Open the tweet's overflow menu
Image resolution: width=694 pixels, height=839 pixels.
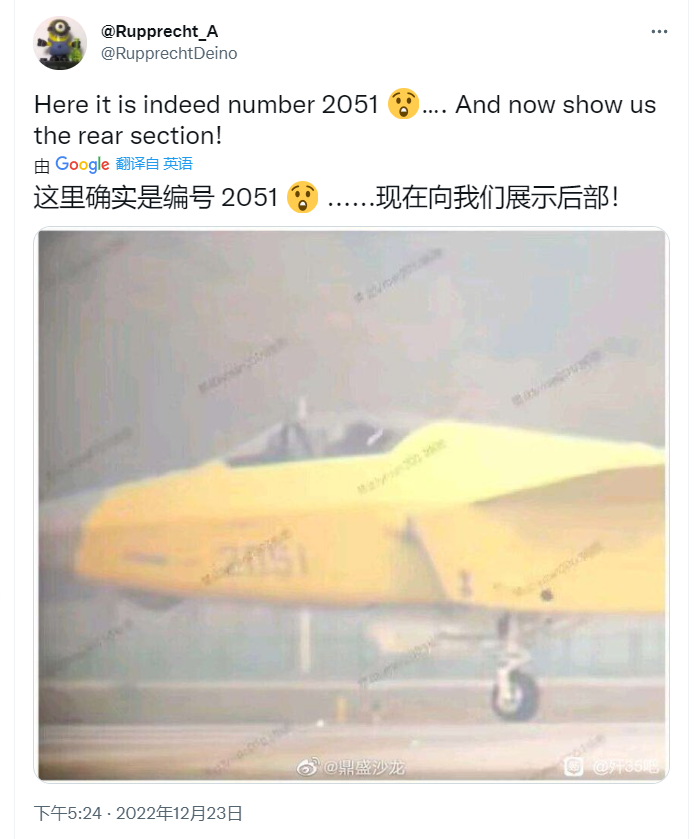pyautogui.click(x=659, y=32)
